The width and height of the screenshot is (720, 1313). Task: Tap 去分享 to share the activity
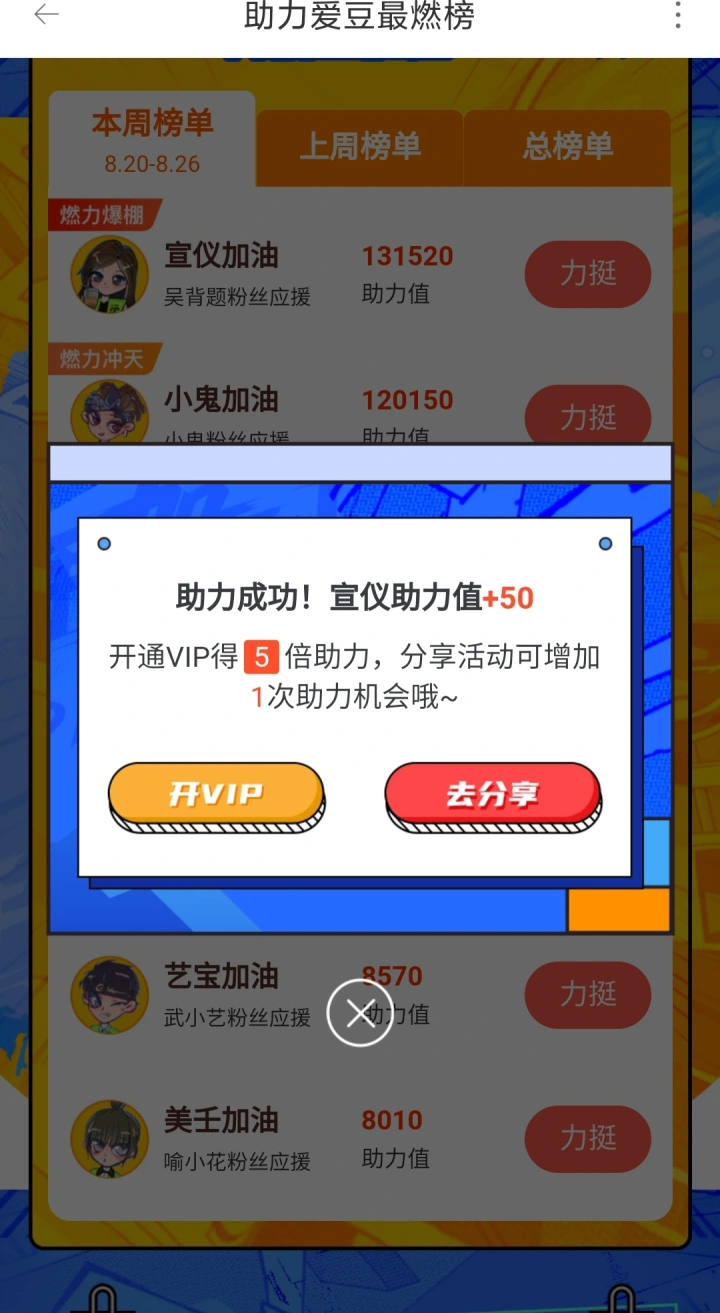(492, 794)
